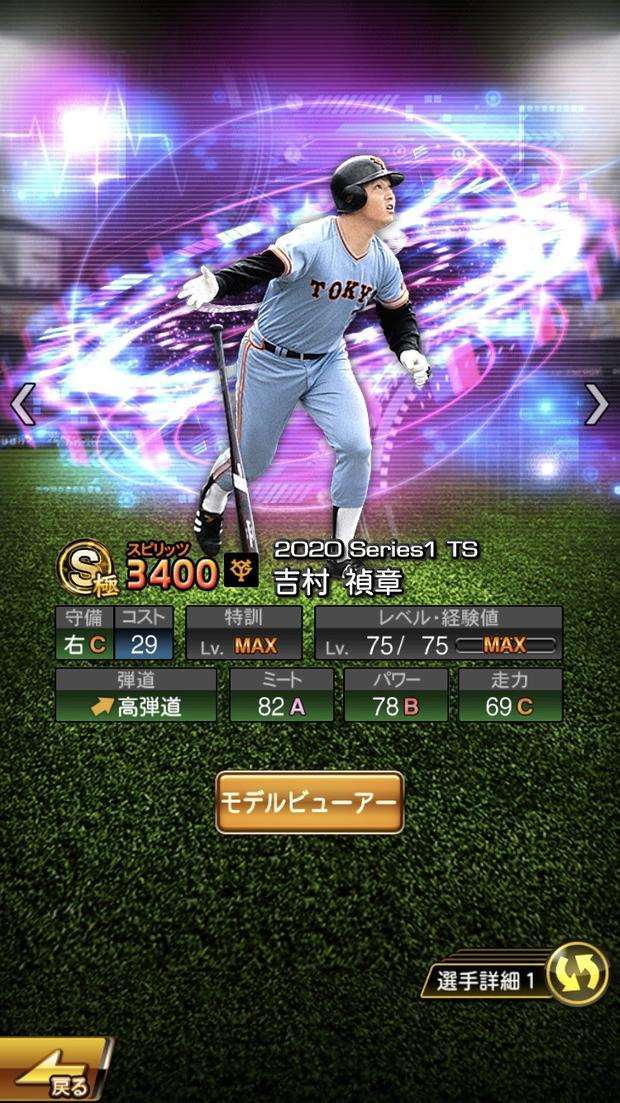
Task: Show the previous player with left arrow
Action: point(22,404)
